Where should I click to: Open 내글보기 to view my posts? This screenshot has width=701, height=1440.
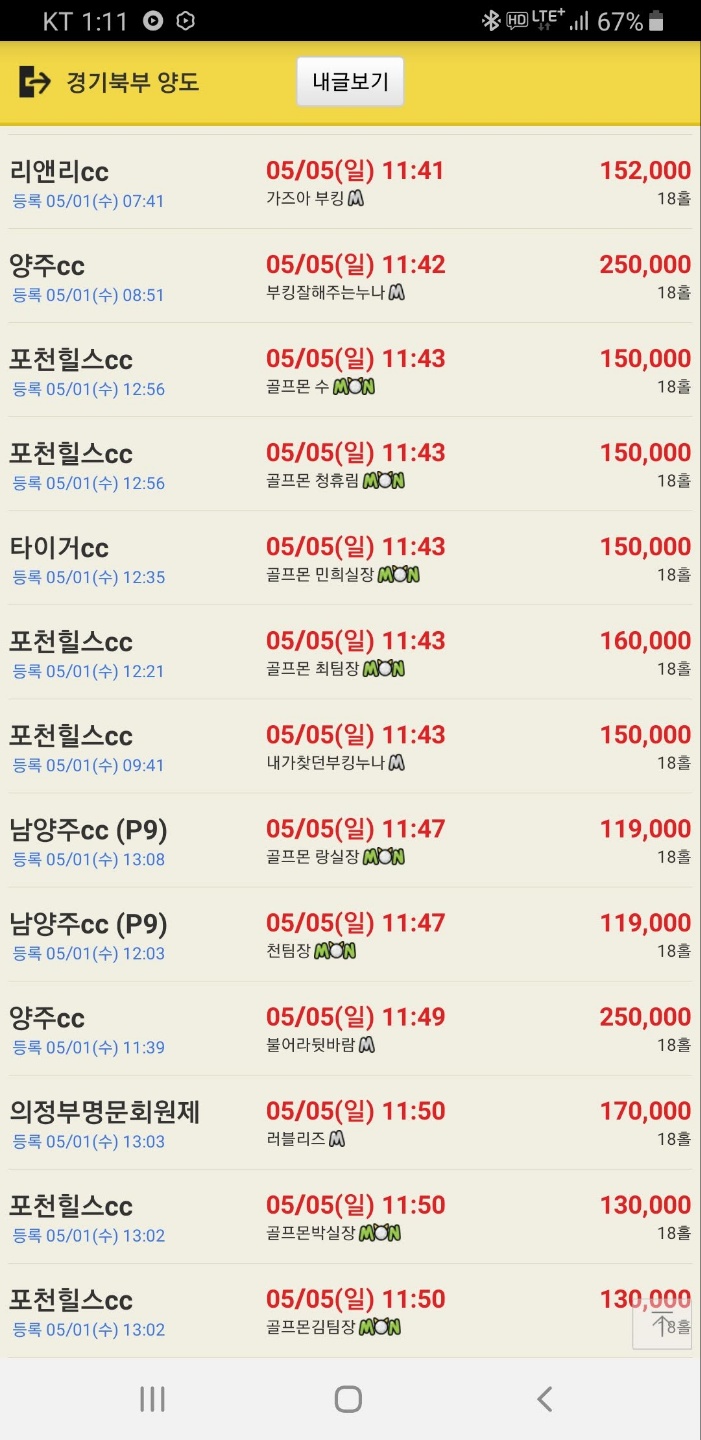click(x=350, y=82)
